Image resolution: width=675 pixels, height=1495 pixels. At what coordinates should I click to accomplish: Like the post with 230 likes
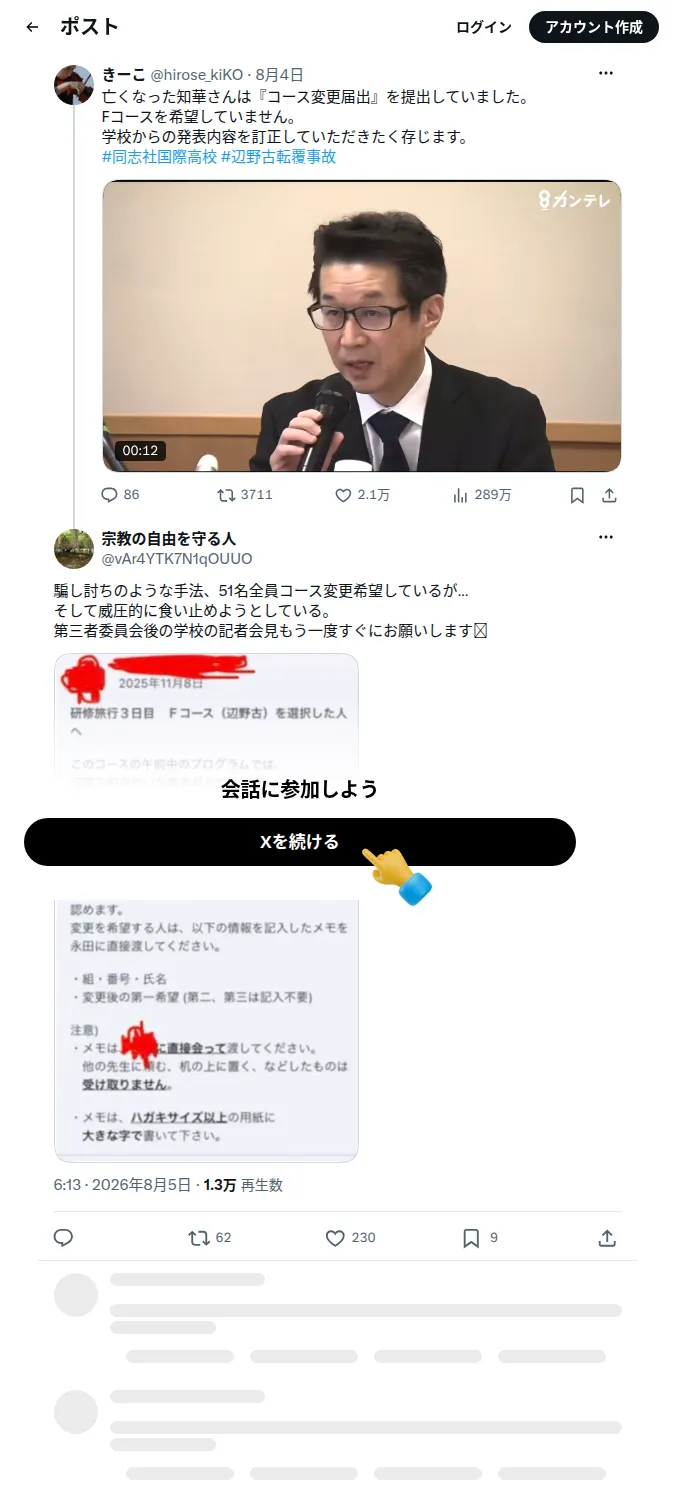[350, 1238]
